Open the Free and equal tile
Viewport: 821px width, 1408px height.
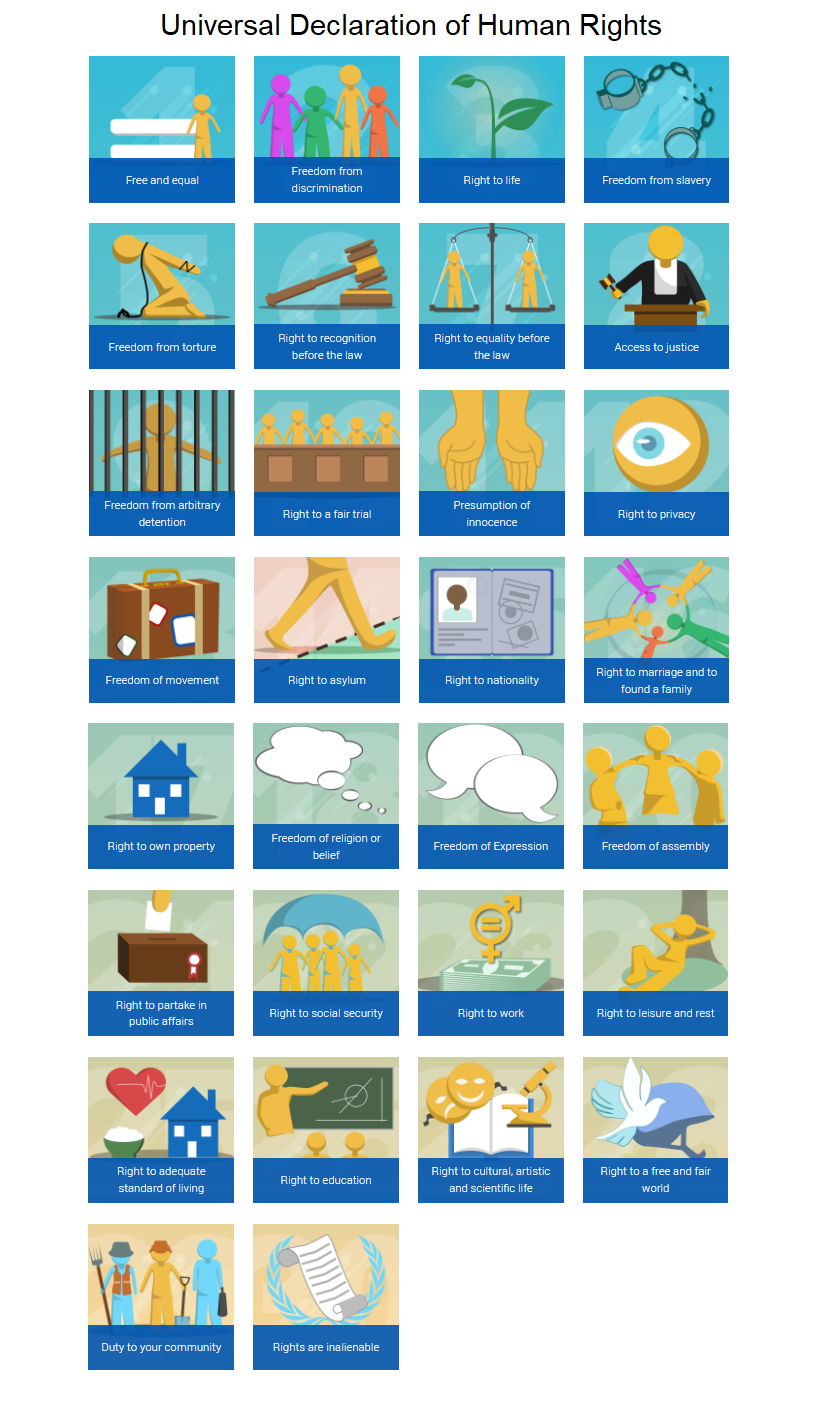point(162,129)
